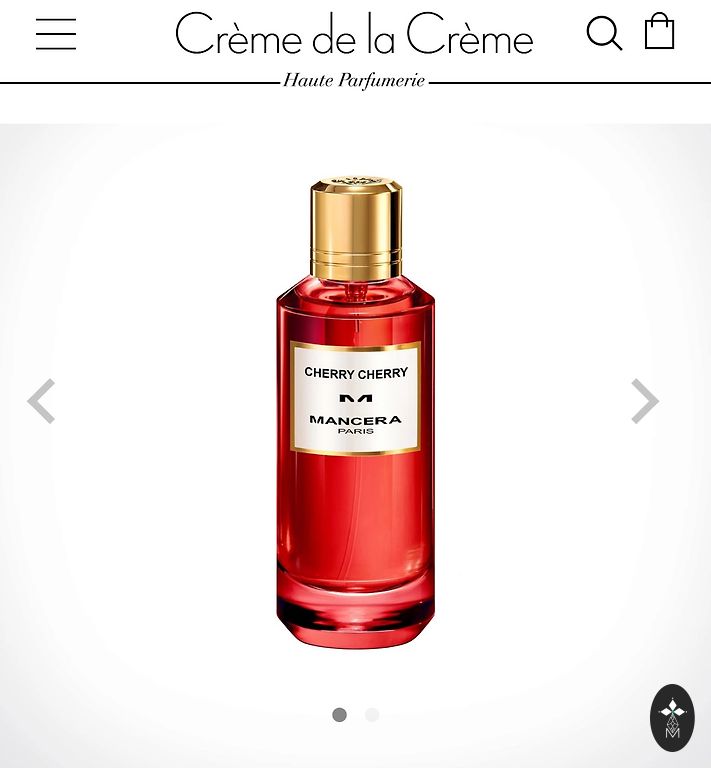Go to Crème de la Crème homepage
The width and height of the screenshot is (711, 768).
tap(354, 36)
